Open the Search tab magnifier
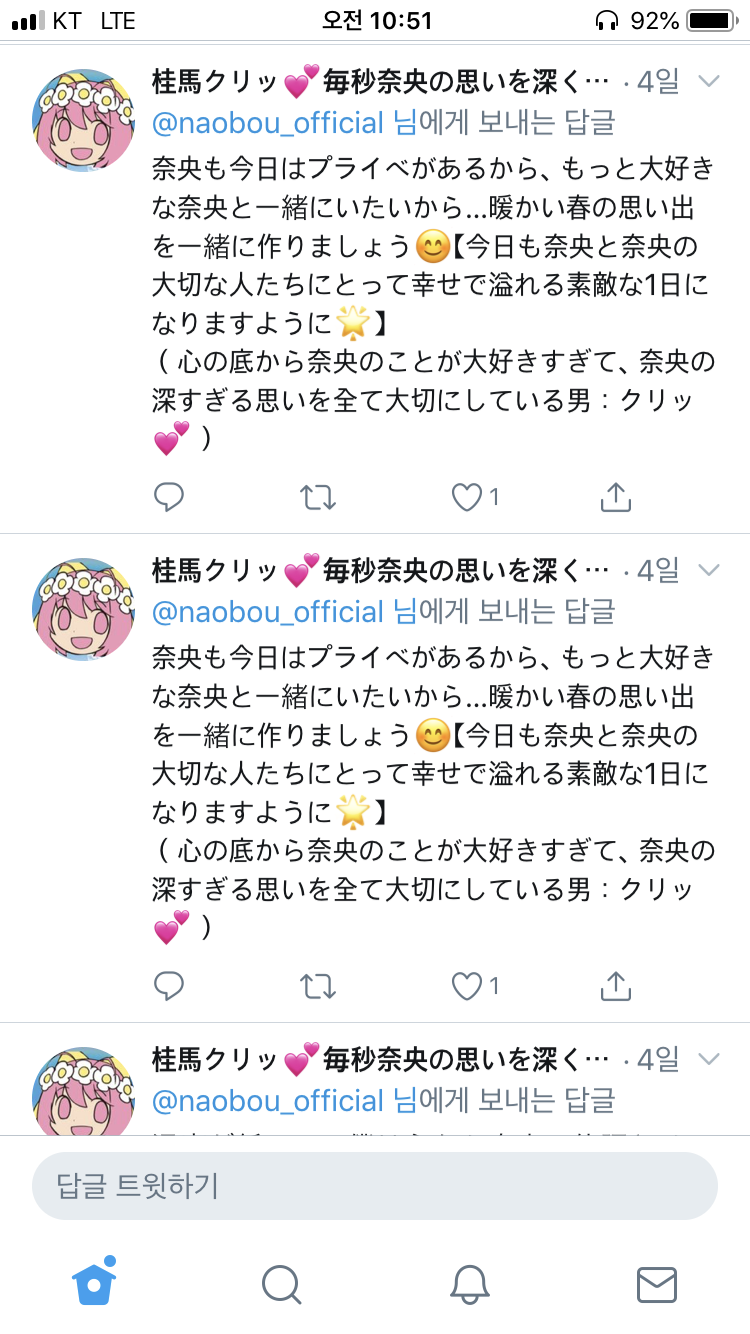750x1334 pixels. 281,1284
